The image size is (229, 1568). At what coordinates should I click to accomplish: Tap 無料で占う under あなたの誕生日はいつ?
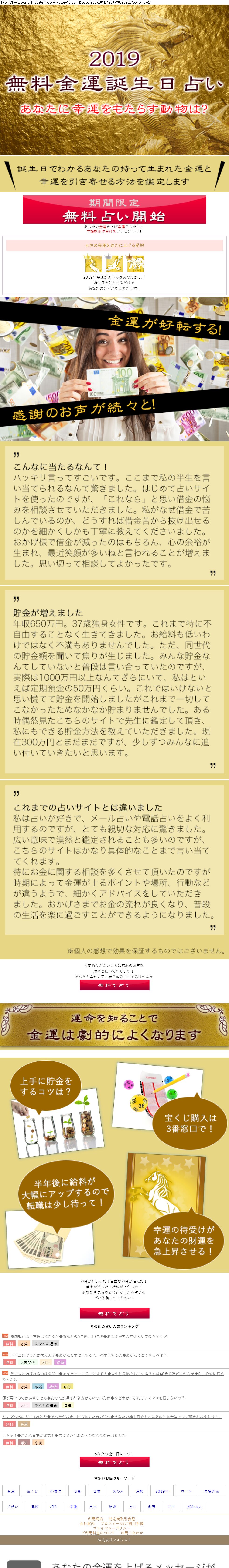point(114,1461)
